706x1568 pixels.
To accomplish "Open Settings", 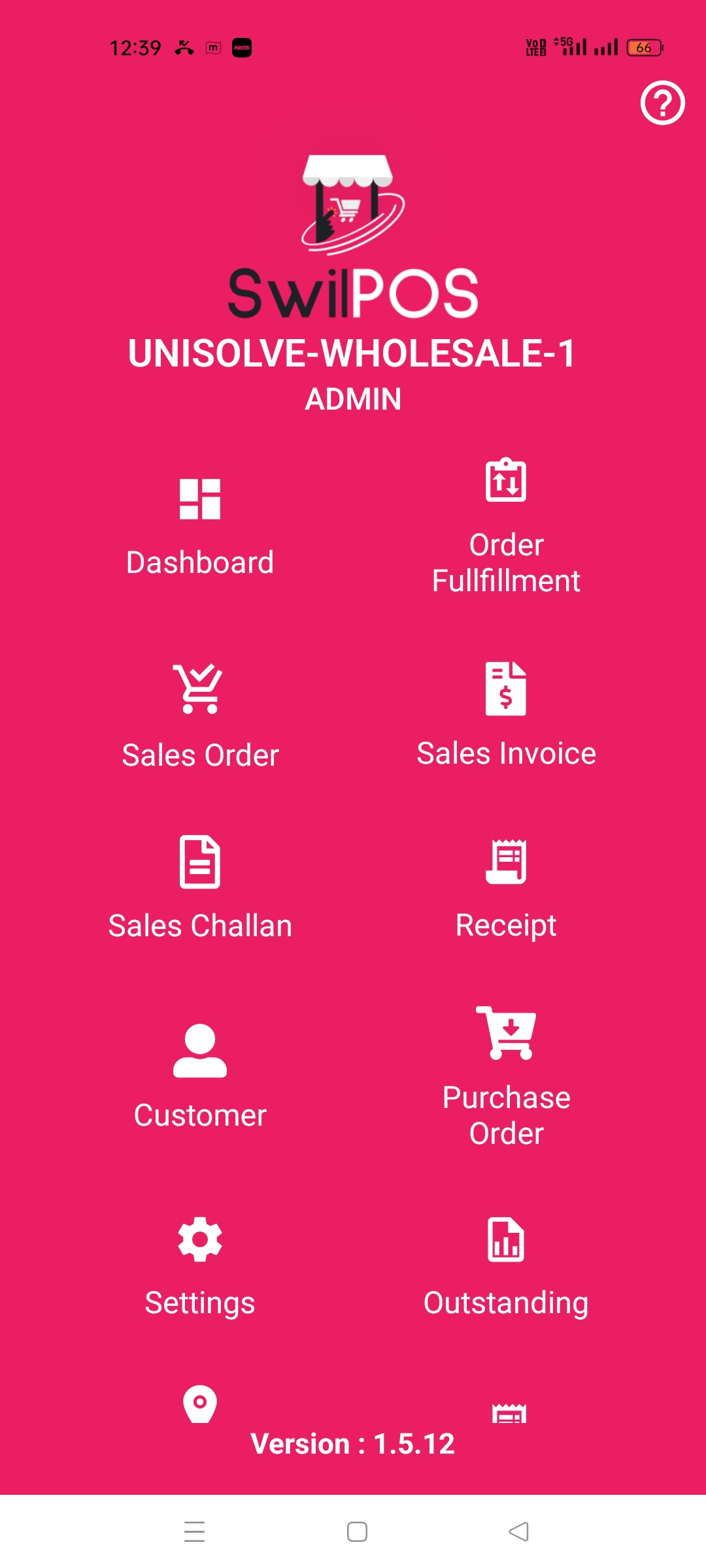I will click(x=200, y=1266).
